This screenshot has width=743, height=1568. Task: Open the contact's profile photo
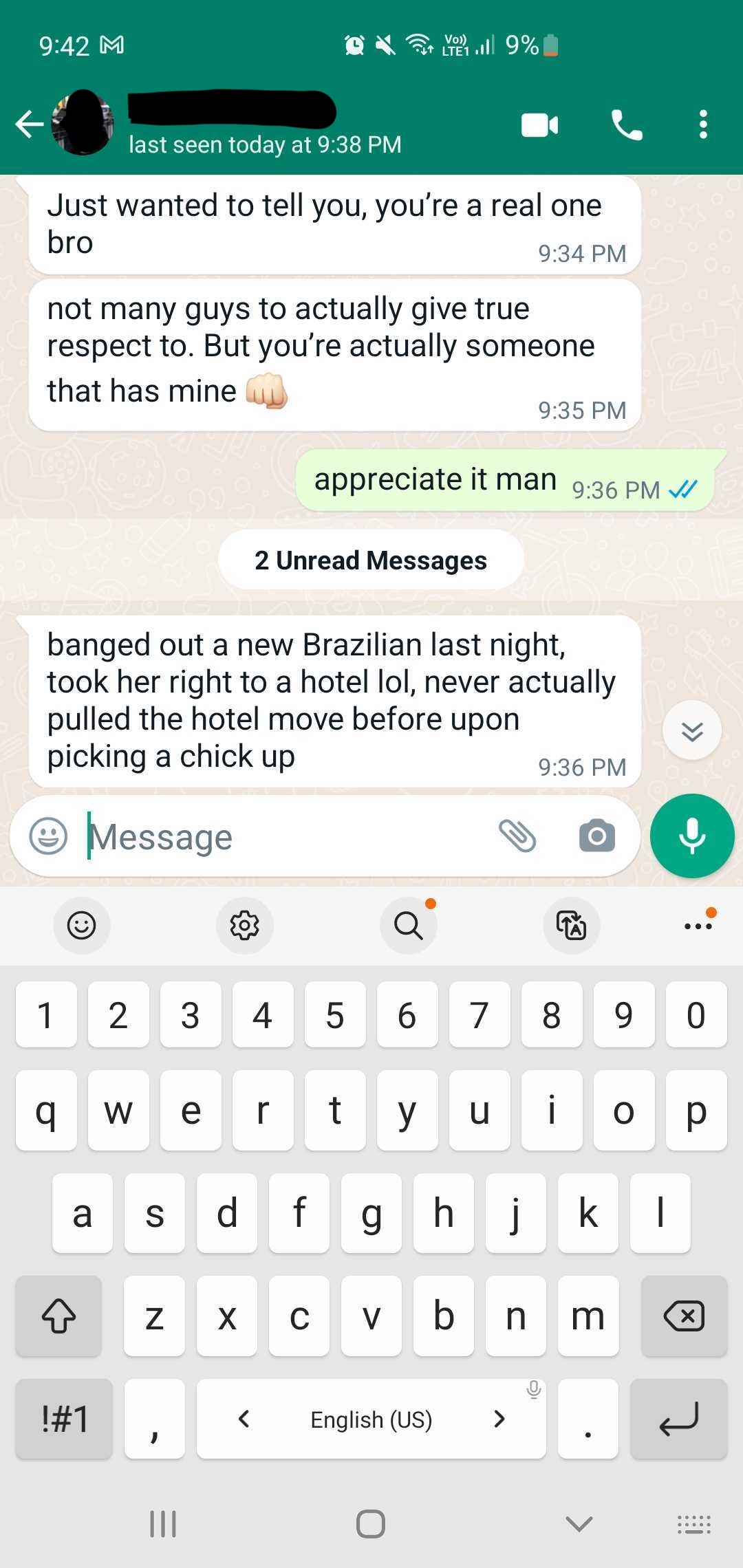pos(84,123)
